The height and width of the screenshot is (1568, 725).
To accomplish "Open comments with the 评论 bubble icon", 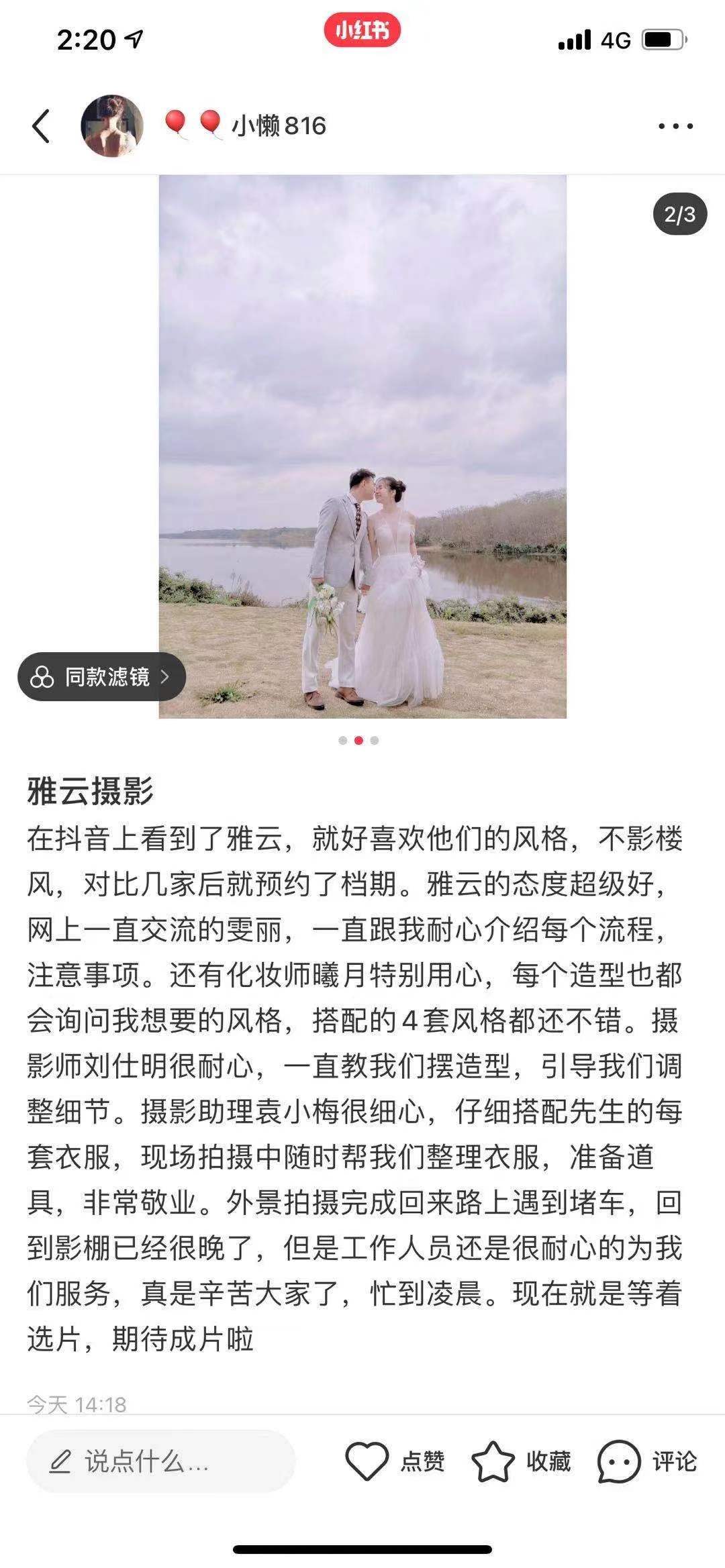I will pos(618,1461).
